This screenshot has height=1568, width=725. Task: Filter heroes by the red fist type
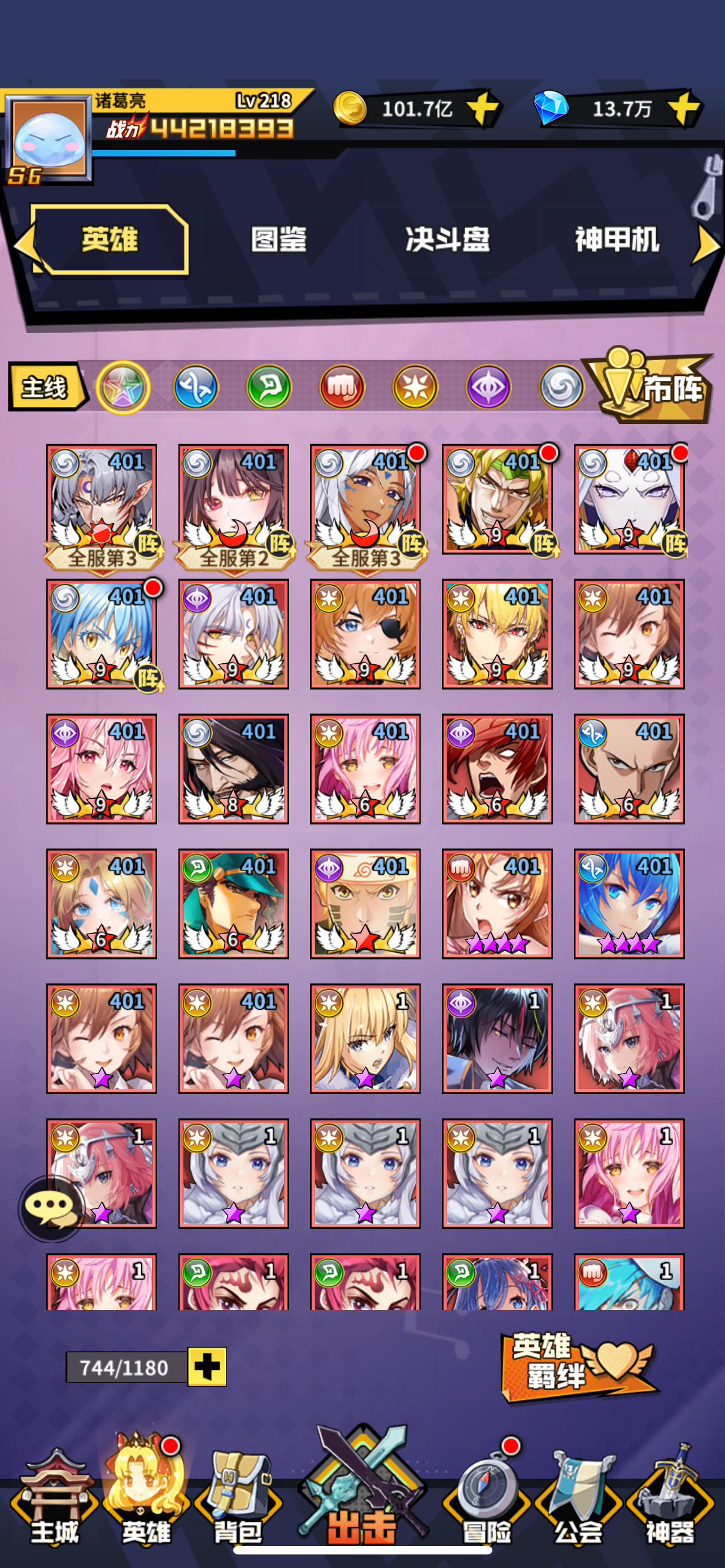(342, 387)
